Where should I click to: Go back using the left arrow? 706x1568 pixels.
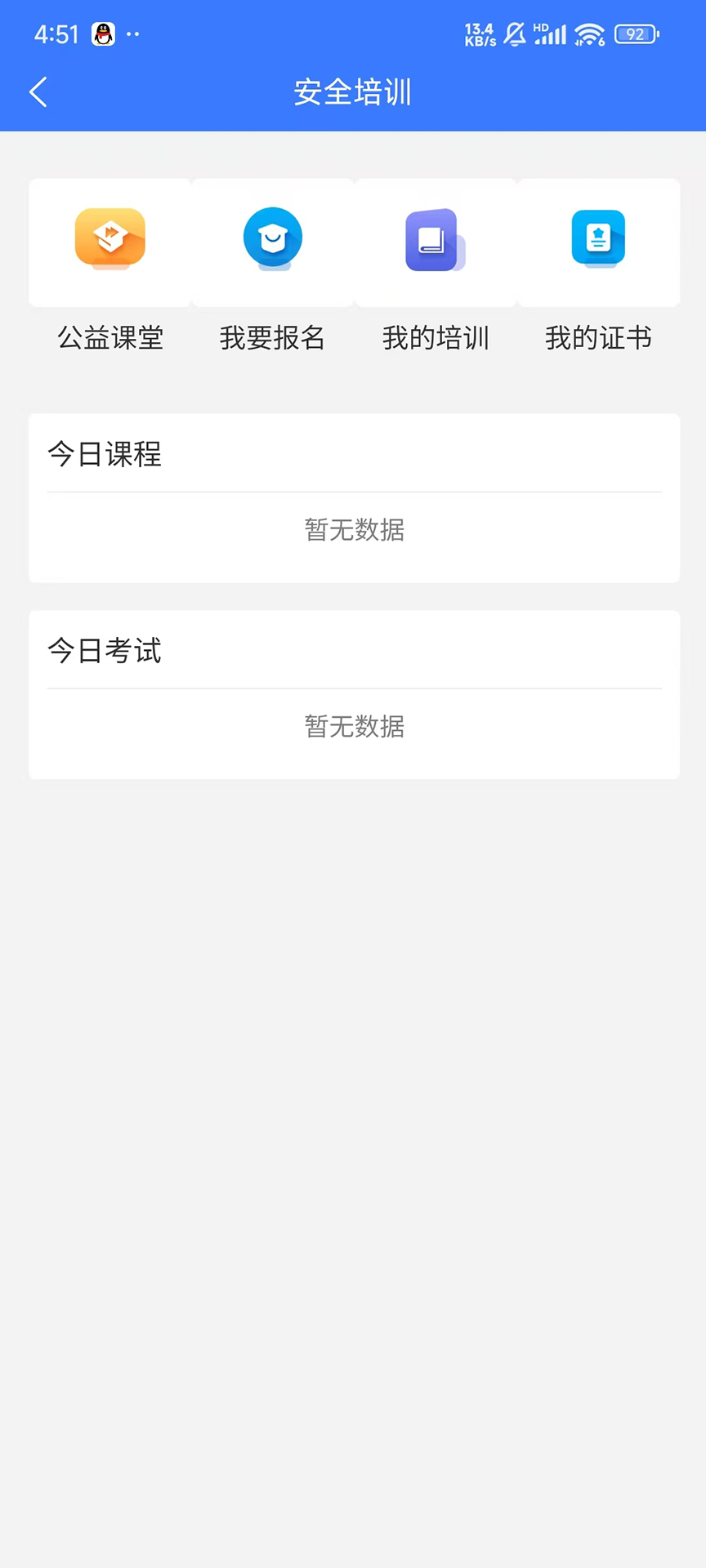38,91
